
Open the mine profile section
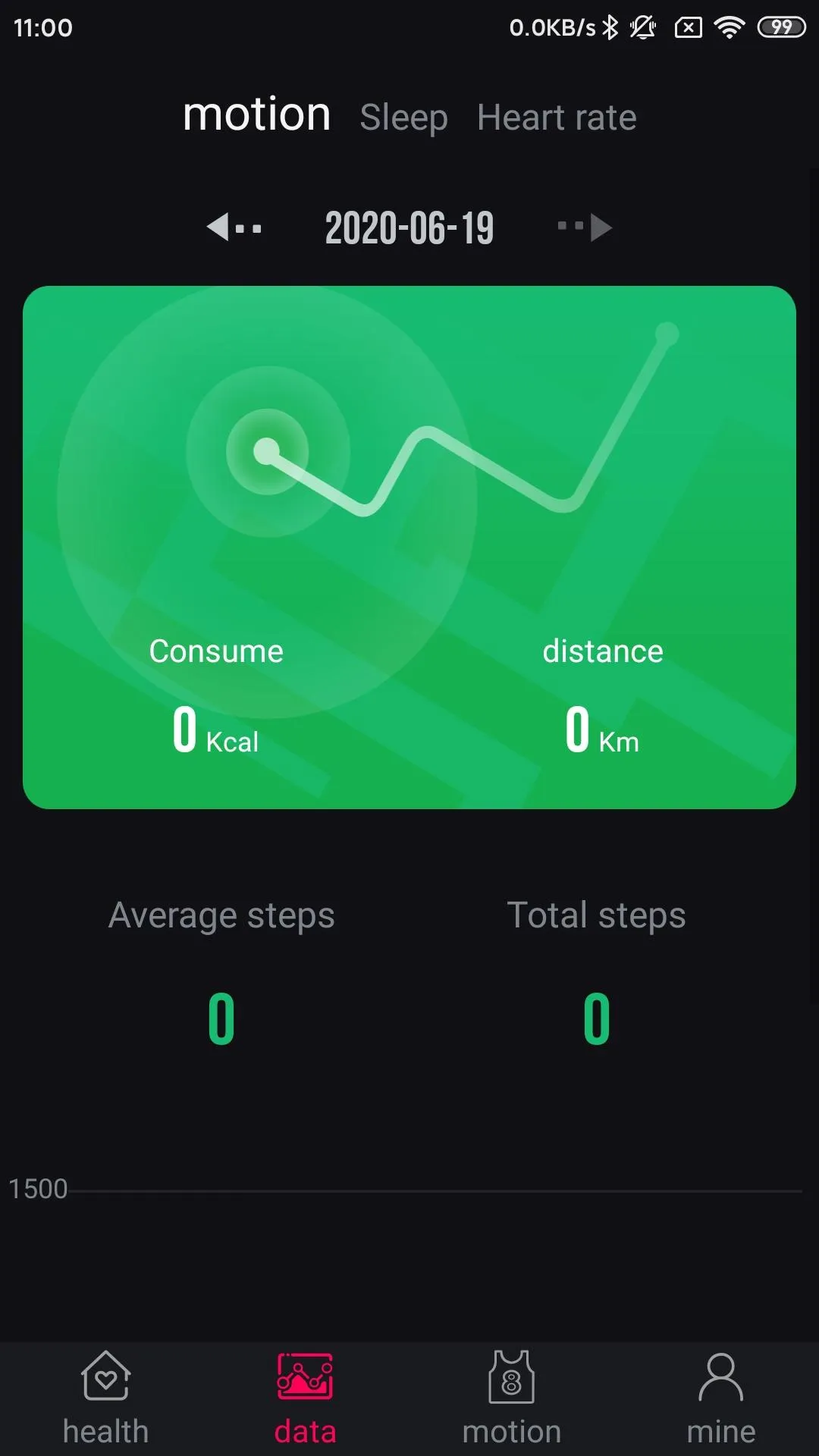(x=720, y=1398)
